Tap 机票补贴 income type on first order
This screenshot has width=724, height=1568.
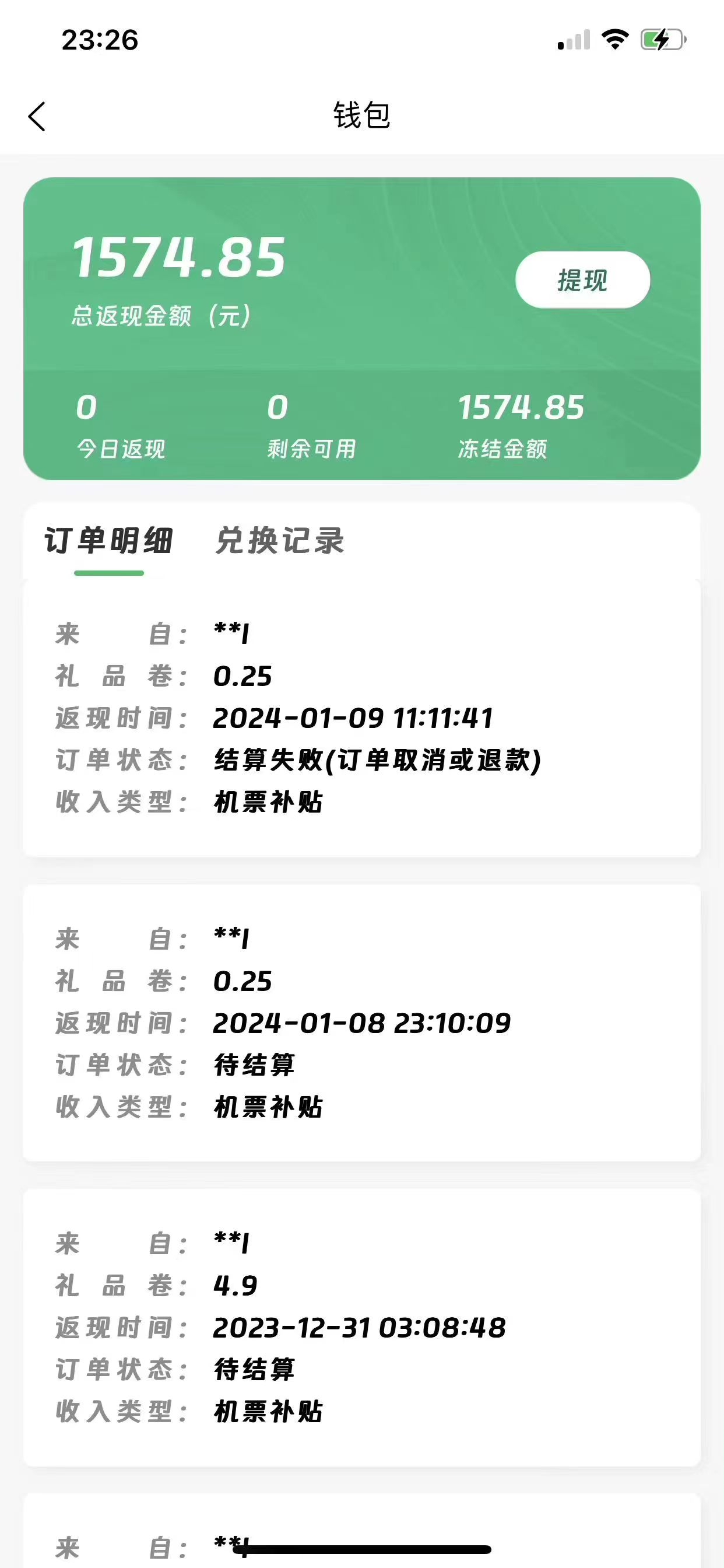pos(268,802)
